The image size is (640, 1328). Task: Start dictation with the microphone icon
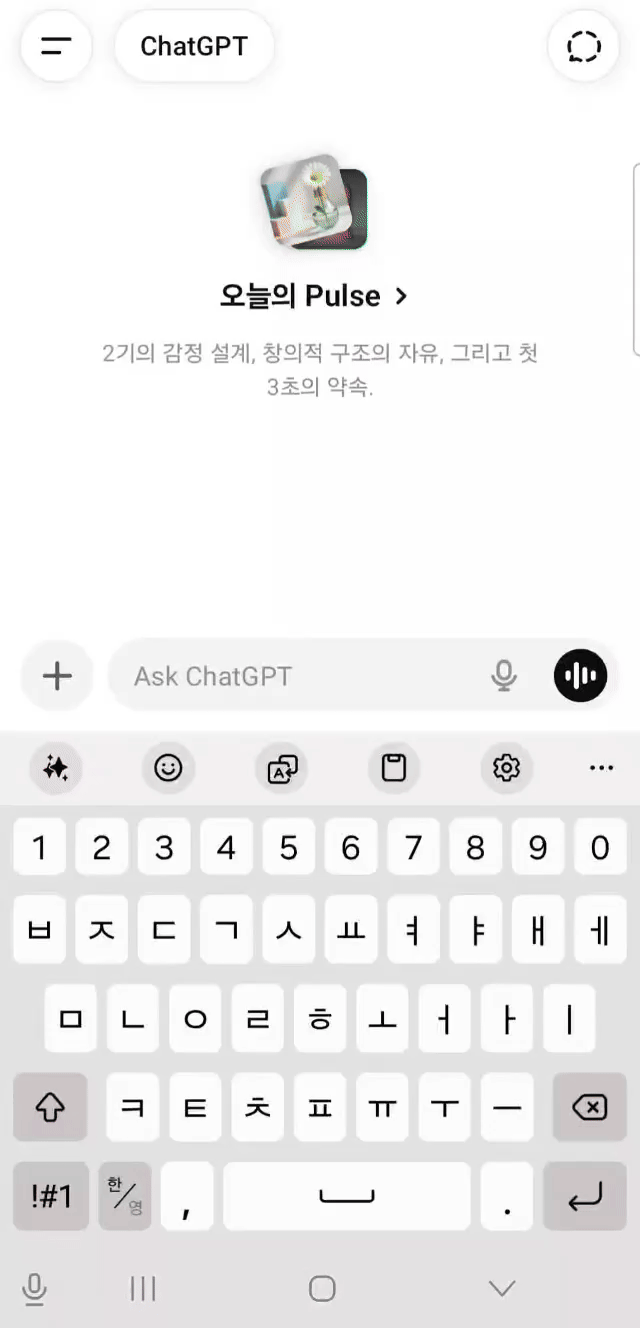coord(504,676)
